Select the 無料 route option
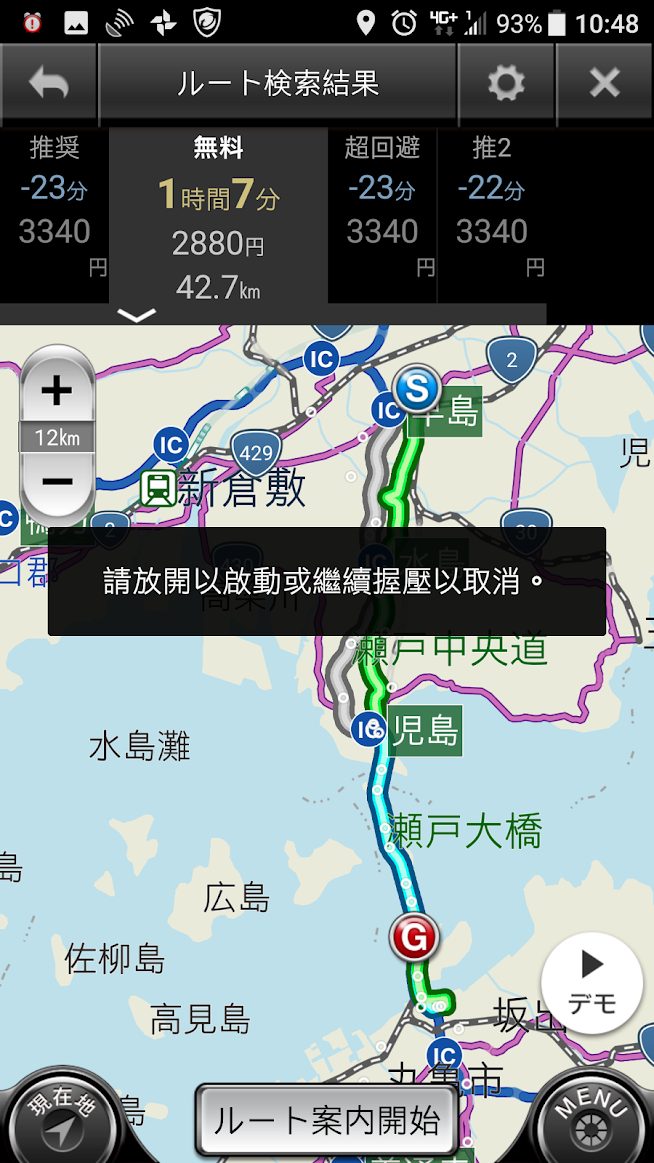The height and width of the screenshot is (1163, 654). tap(218, 215)
